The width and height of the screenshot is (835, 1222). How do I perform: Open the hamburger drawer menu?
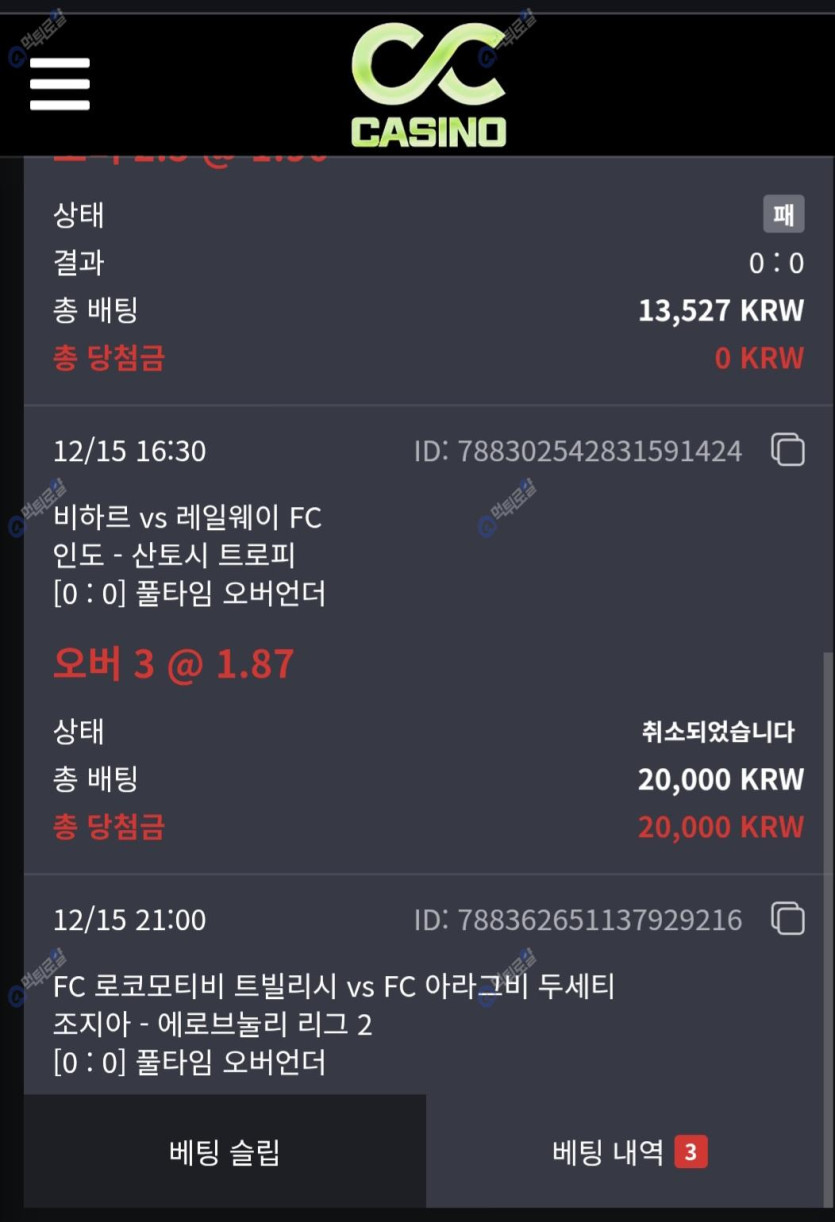click(60, 84)
